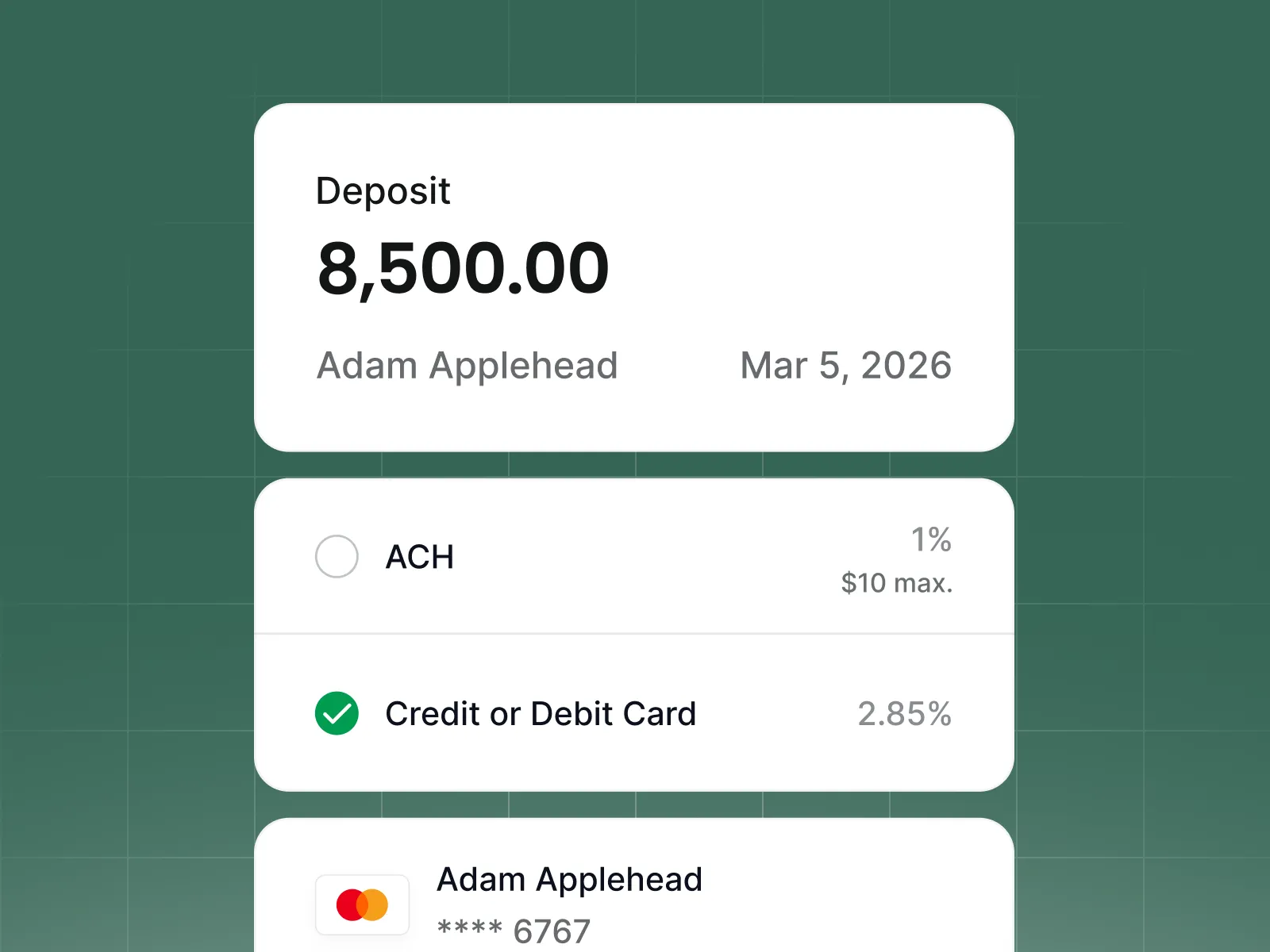Select the ACH payment option

coord(337,556)
